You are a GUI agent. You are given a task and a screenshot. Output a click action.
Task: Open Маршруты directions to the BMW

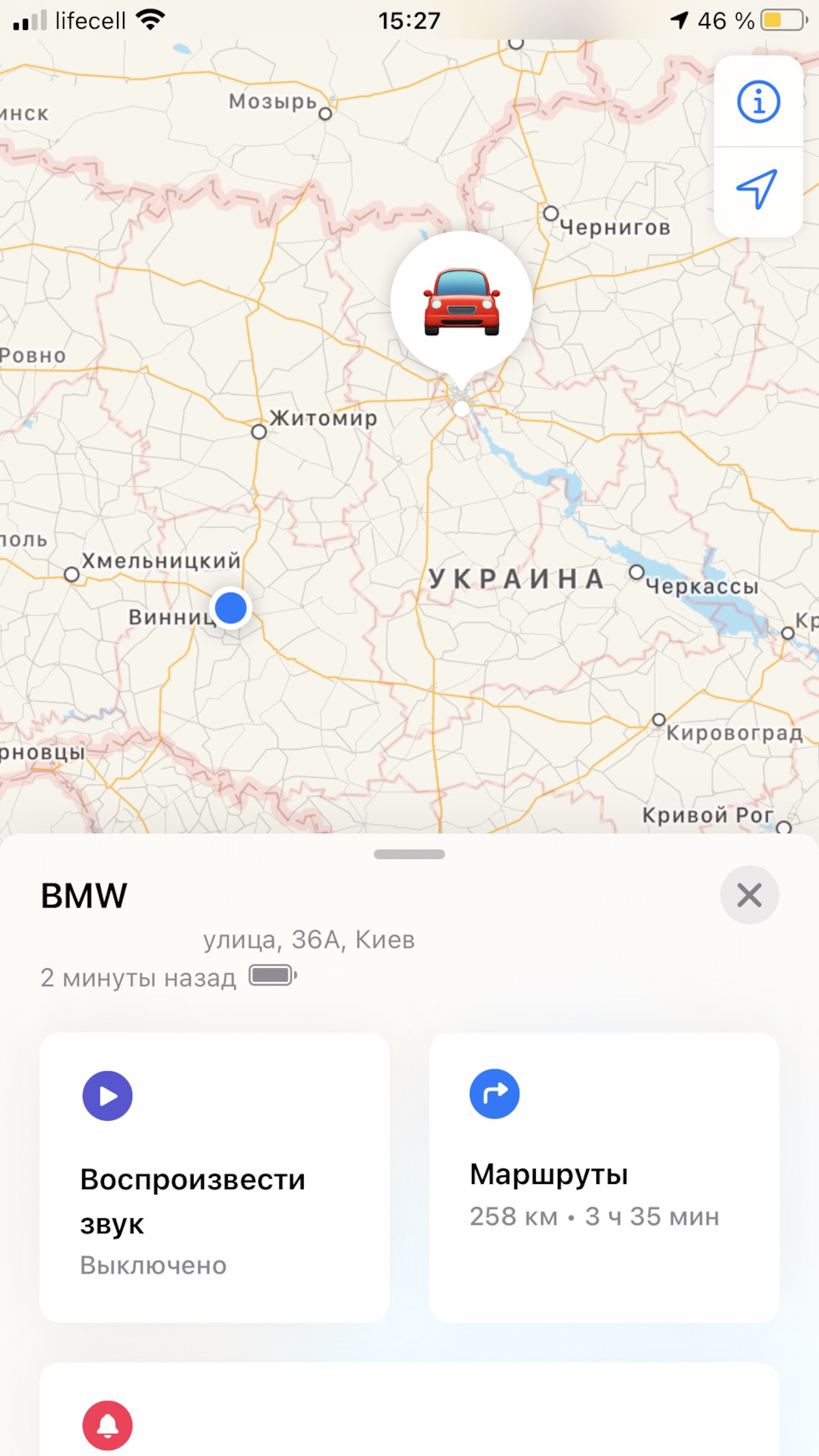(x=604, y=1177)
